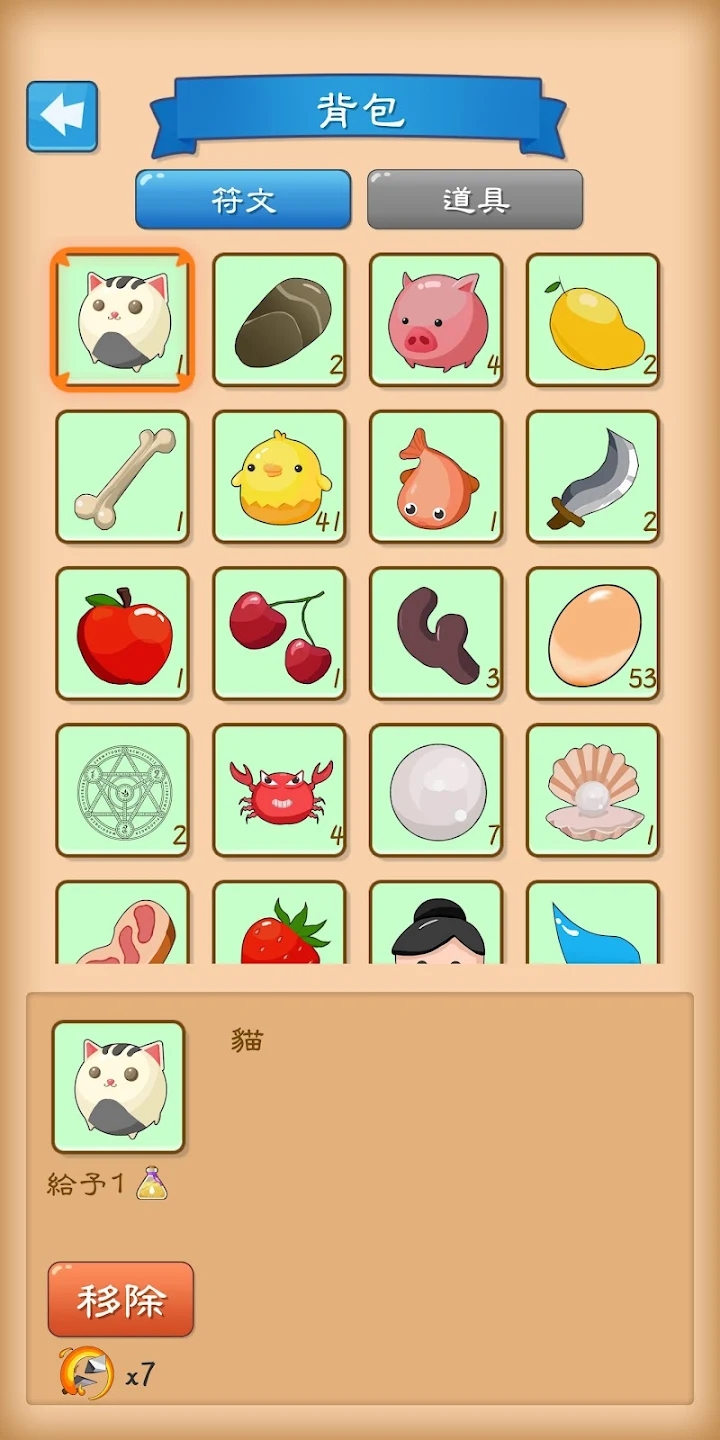Click the crab icon in the grid
720x1440 pixels.
(x=279, y=790)
